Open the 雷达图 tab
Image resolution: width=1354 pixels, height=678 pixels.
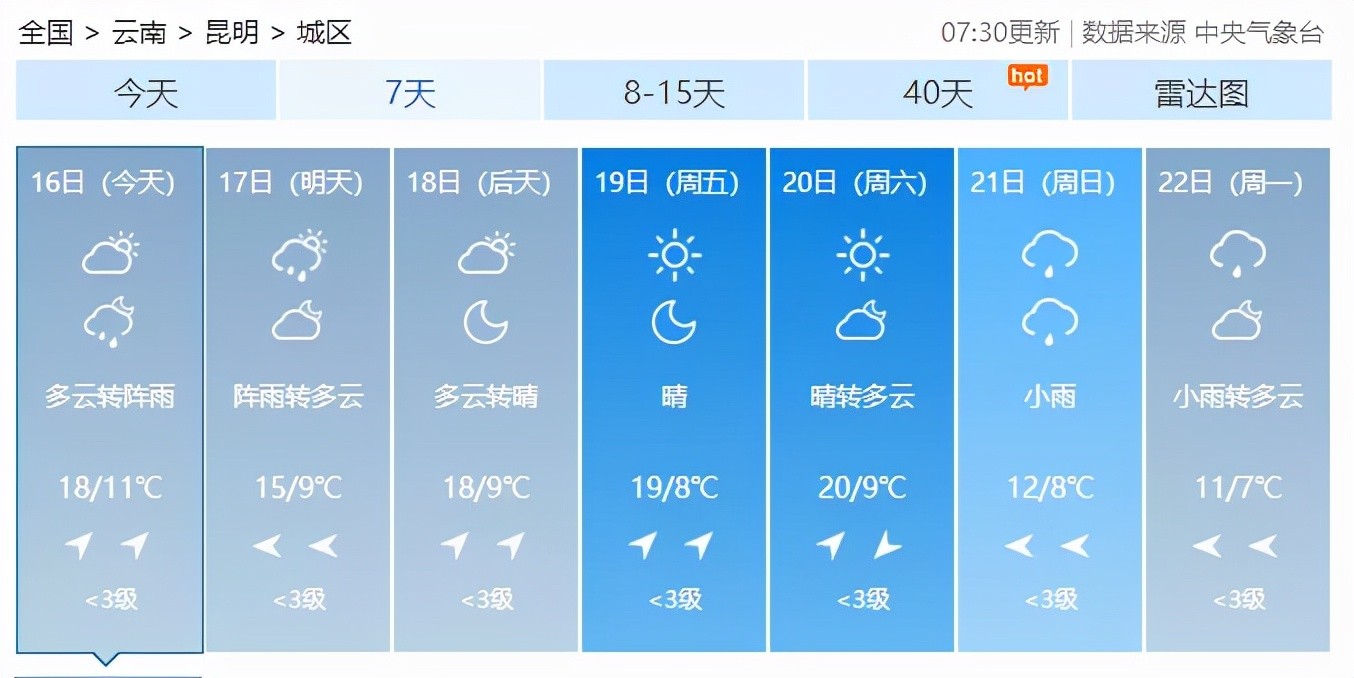pos(1201,92)
